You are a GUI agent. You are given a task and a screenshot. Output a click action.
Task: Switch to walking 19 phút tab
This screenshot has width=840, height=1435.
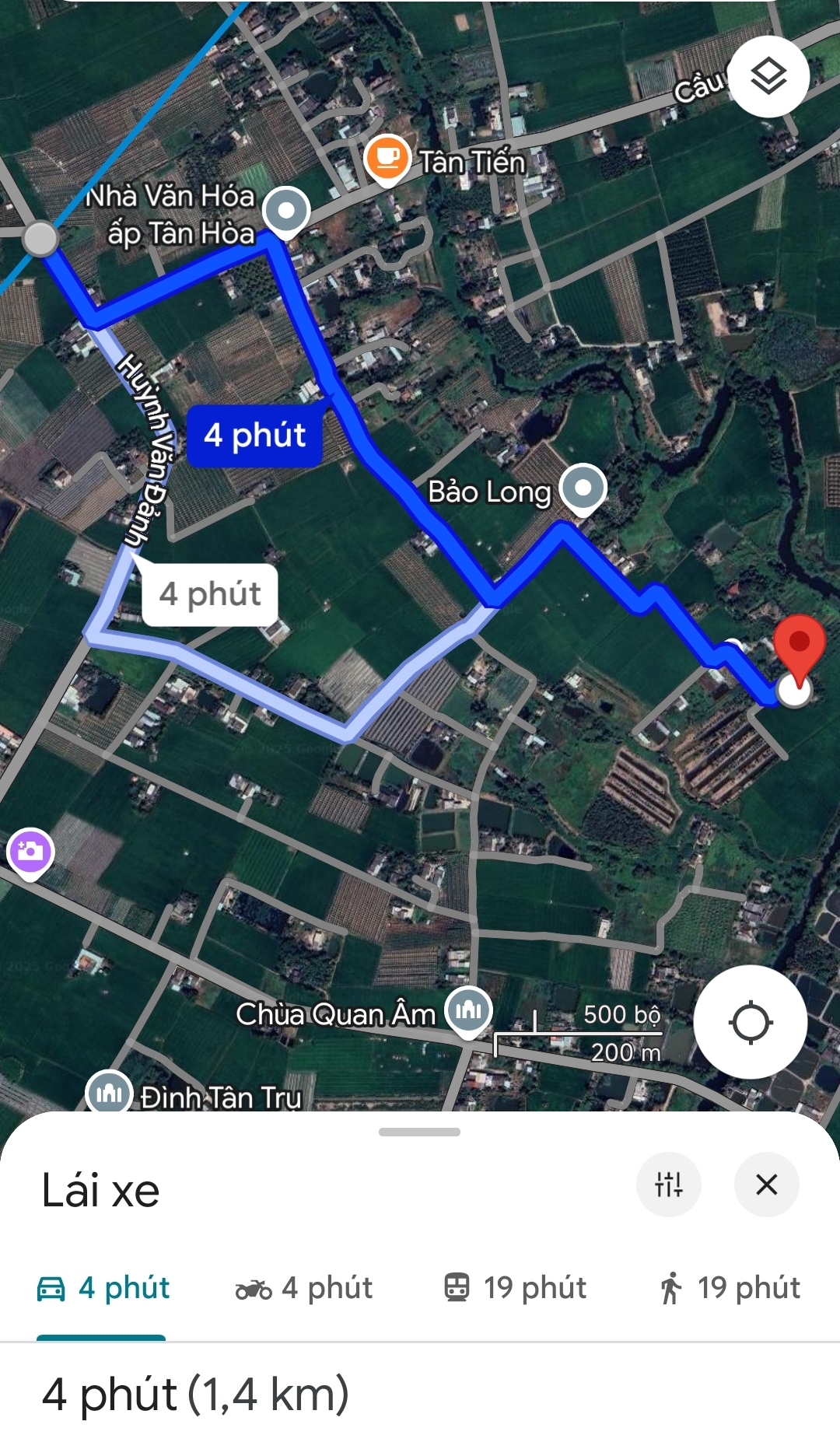729,1288
